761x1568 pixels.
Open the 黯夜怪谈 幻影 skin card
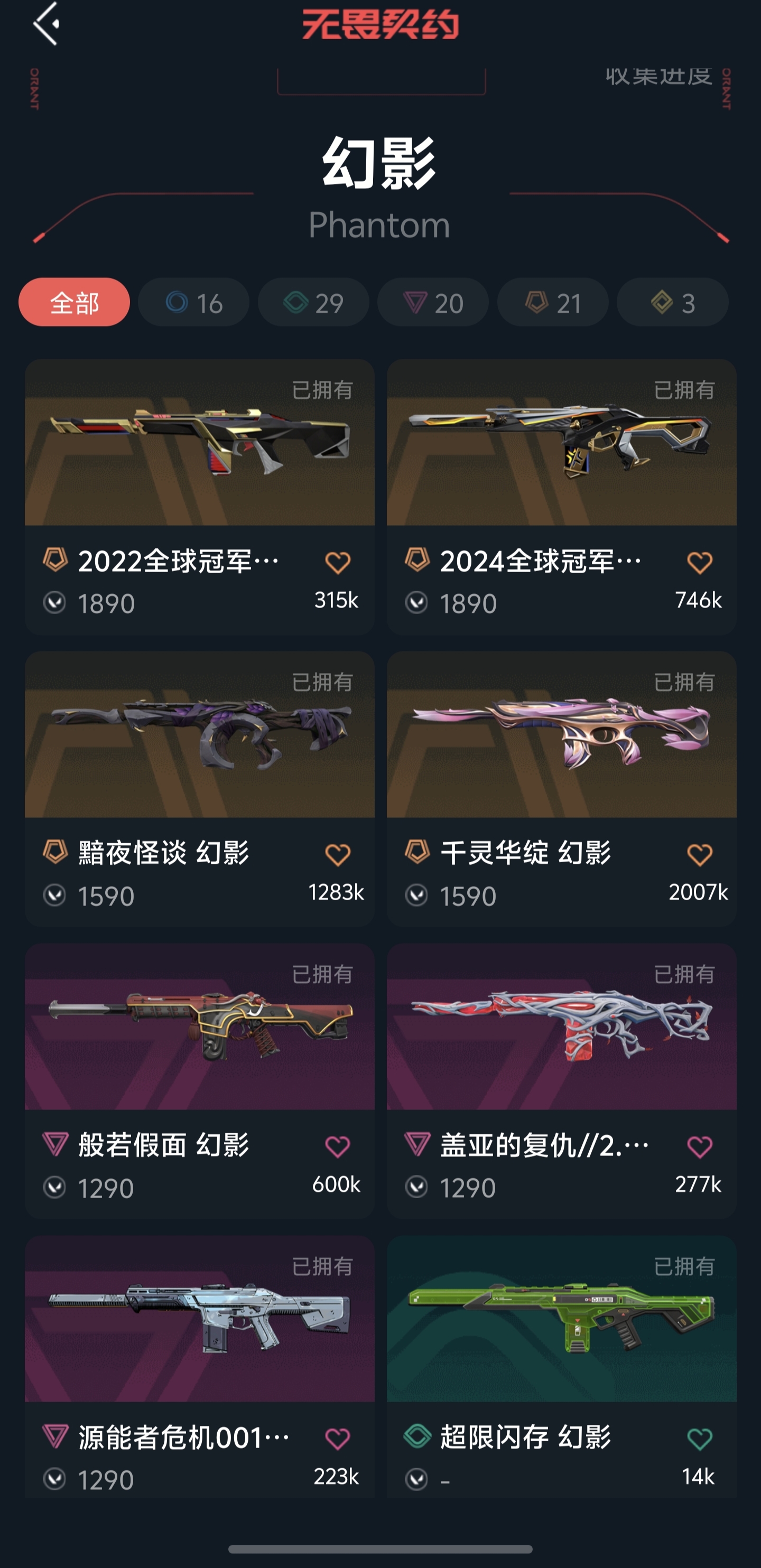(200, 789)
